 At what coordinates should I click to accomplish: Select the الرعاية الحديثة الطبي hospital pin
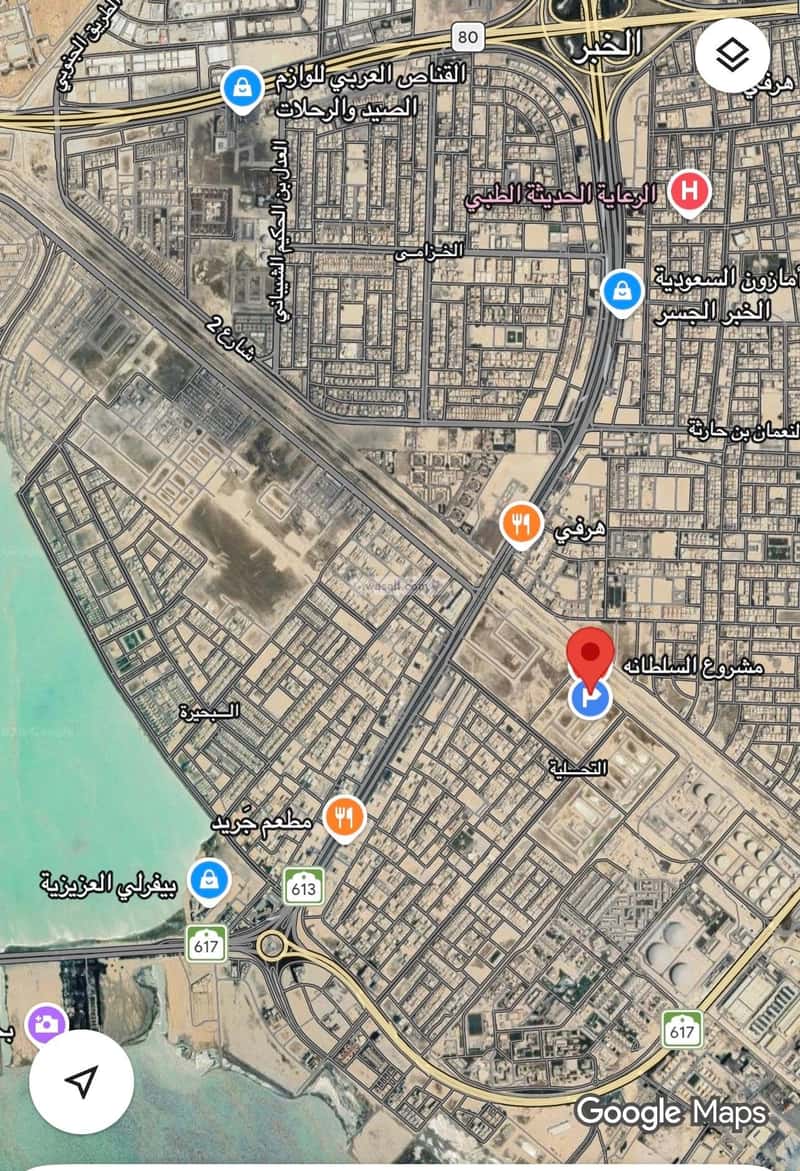coord(689,191)
